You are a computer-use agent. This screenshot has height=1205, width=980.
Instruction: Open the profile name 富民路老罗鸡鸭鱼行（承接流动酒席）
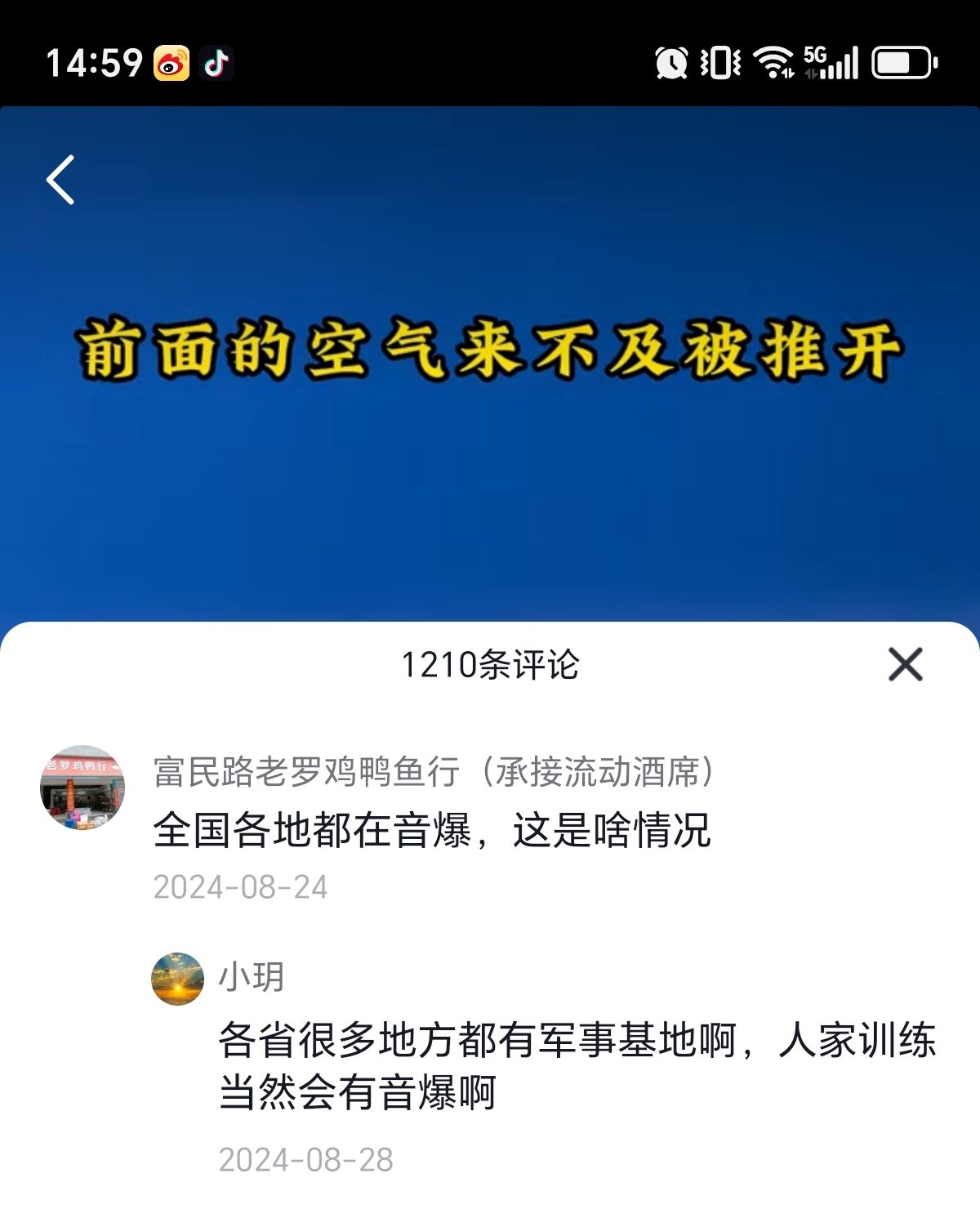click(433, 772)
